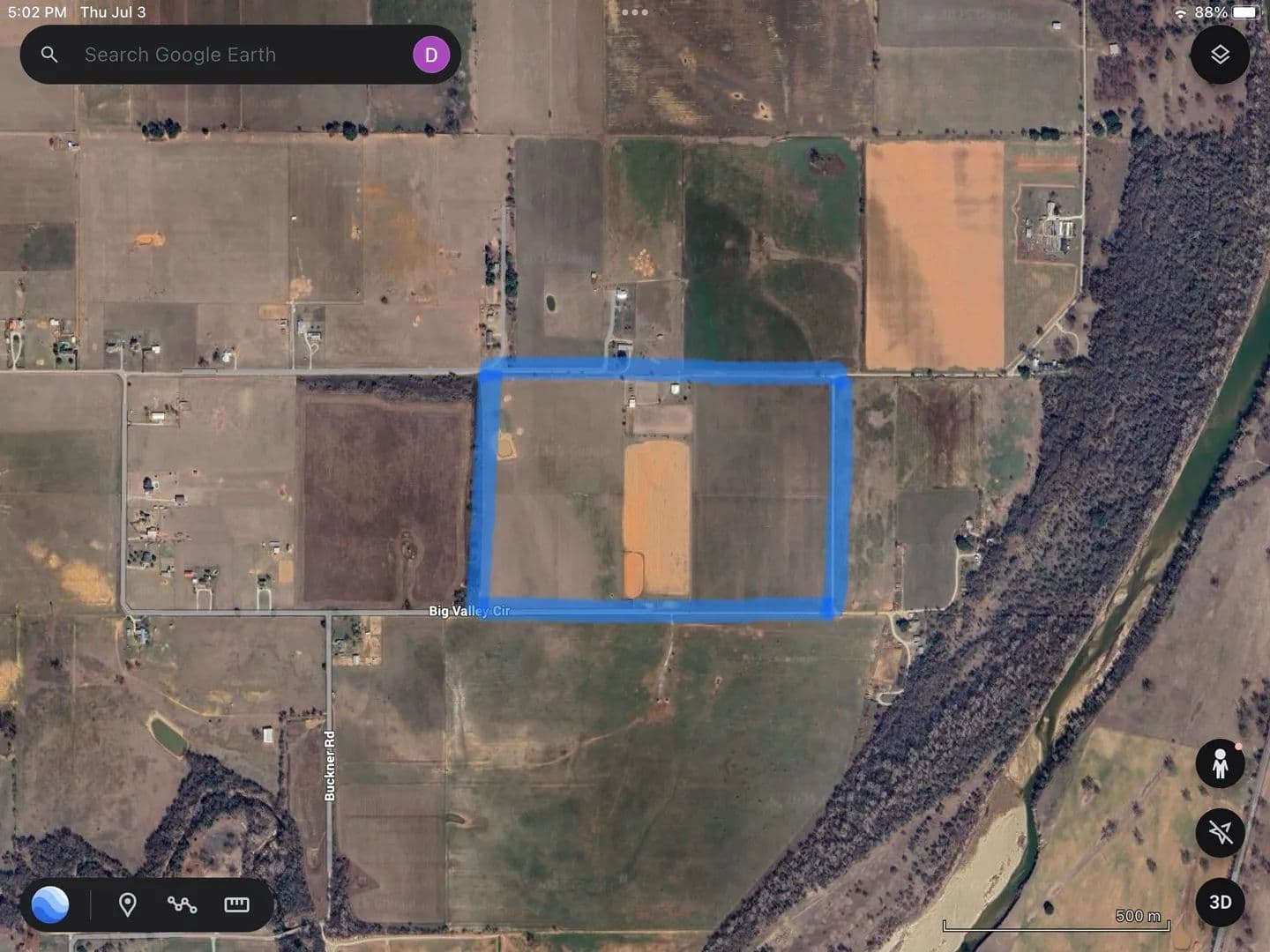Open the Voyager globe icon
Image resolution: width=1270 pixels, height=952 pixels.
point(50,904)
